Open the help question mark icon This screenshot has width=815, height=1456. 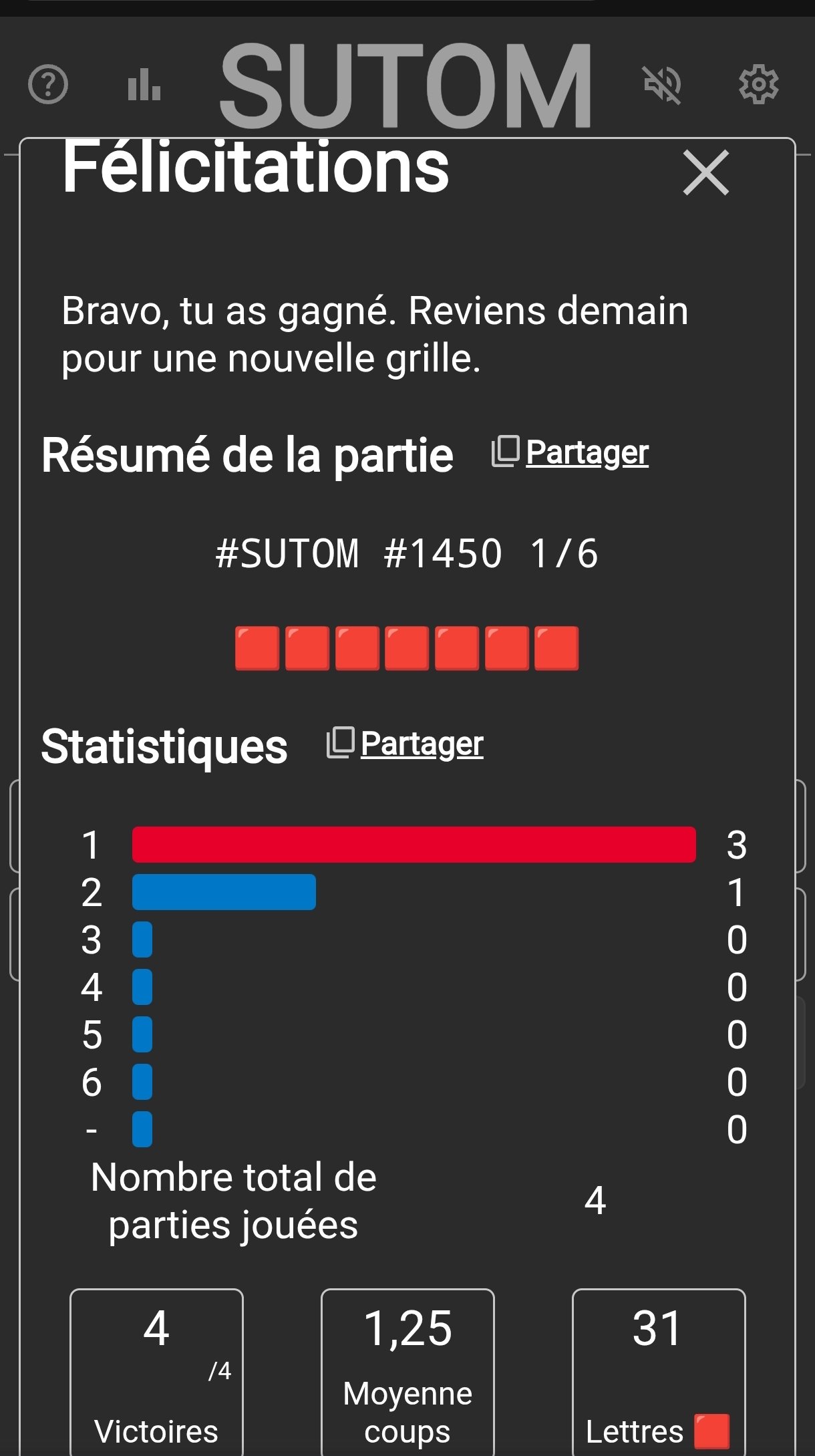click(x=48, y=85)
